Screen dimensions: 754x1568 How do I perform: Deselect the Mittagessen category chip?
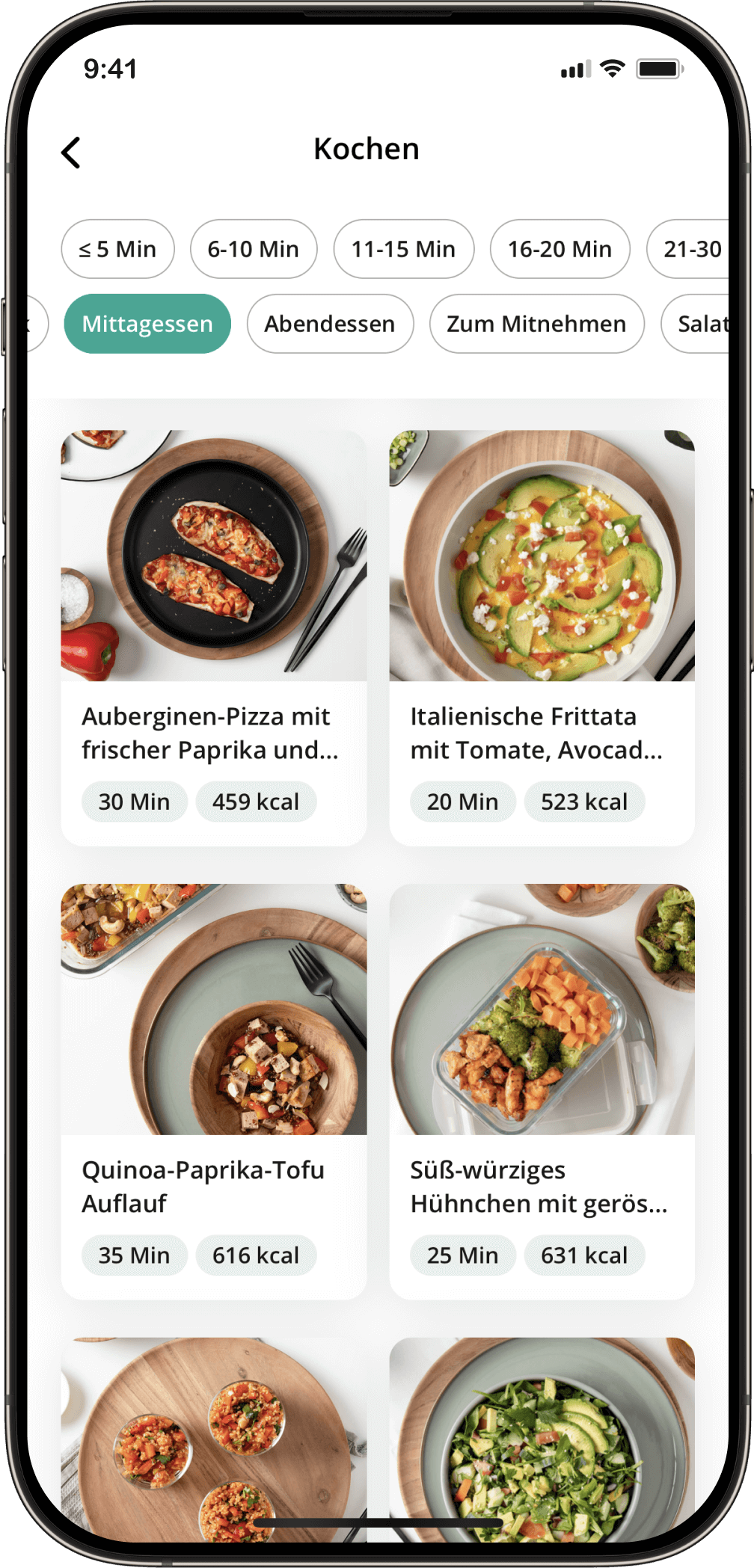point(147,324)
